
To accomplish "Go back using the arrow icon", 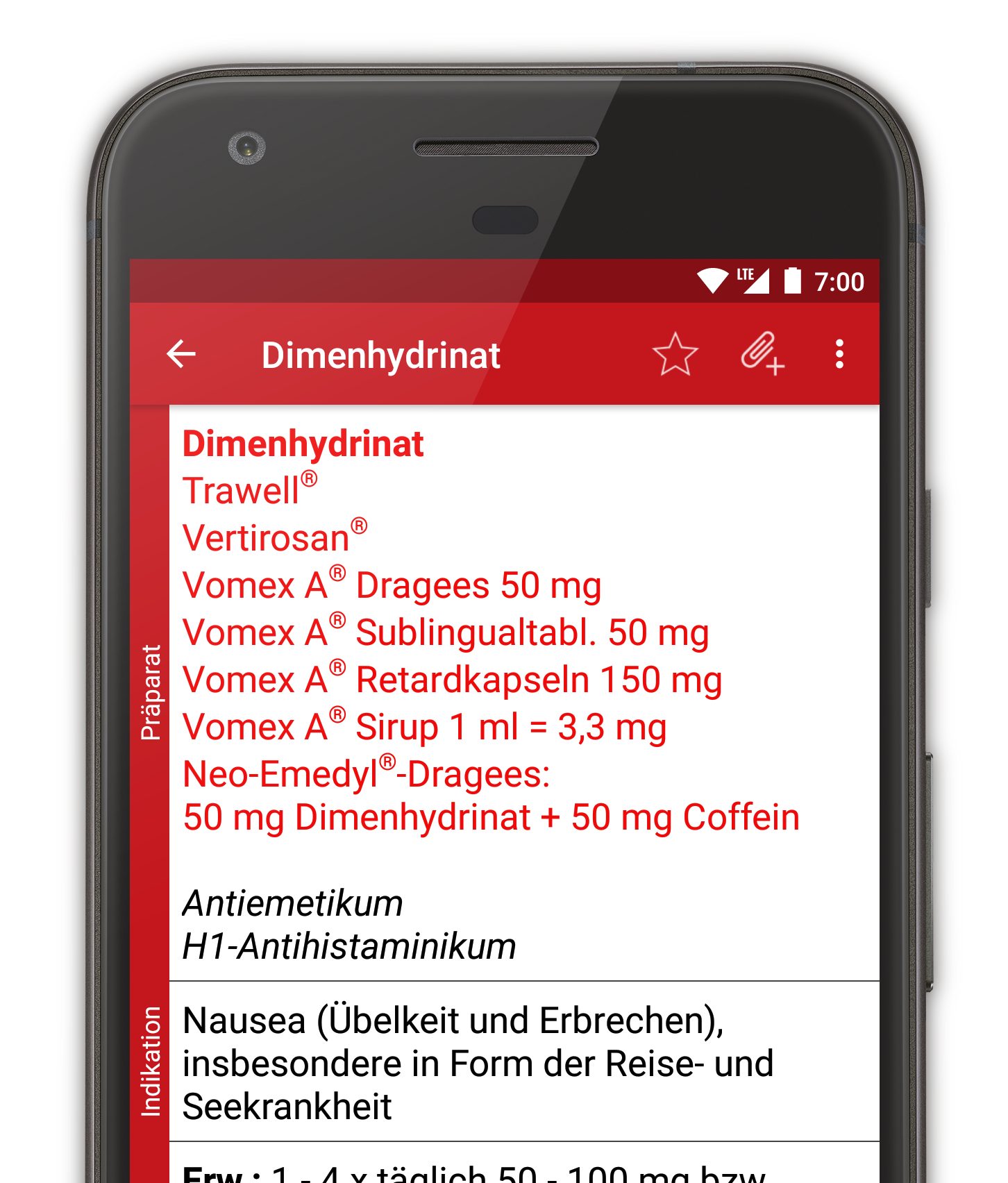I will [x=182, y=355].
